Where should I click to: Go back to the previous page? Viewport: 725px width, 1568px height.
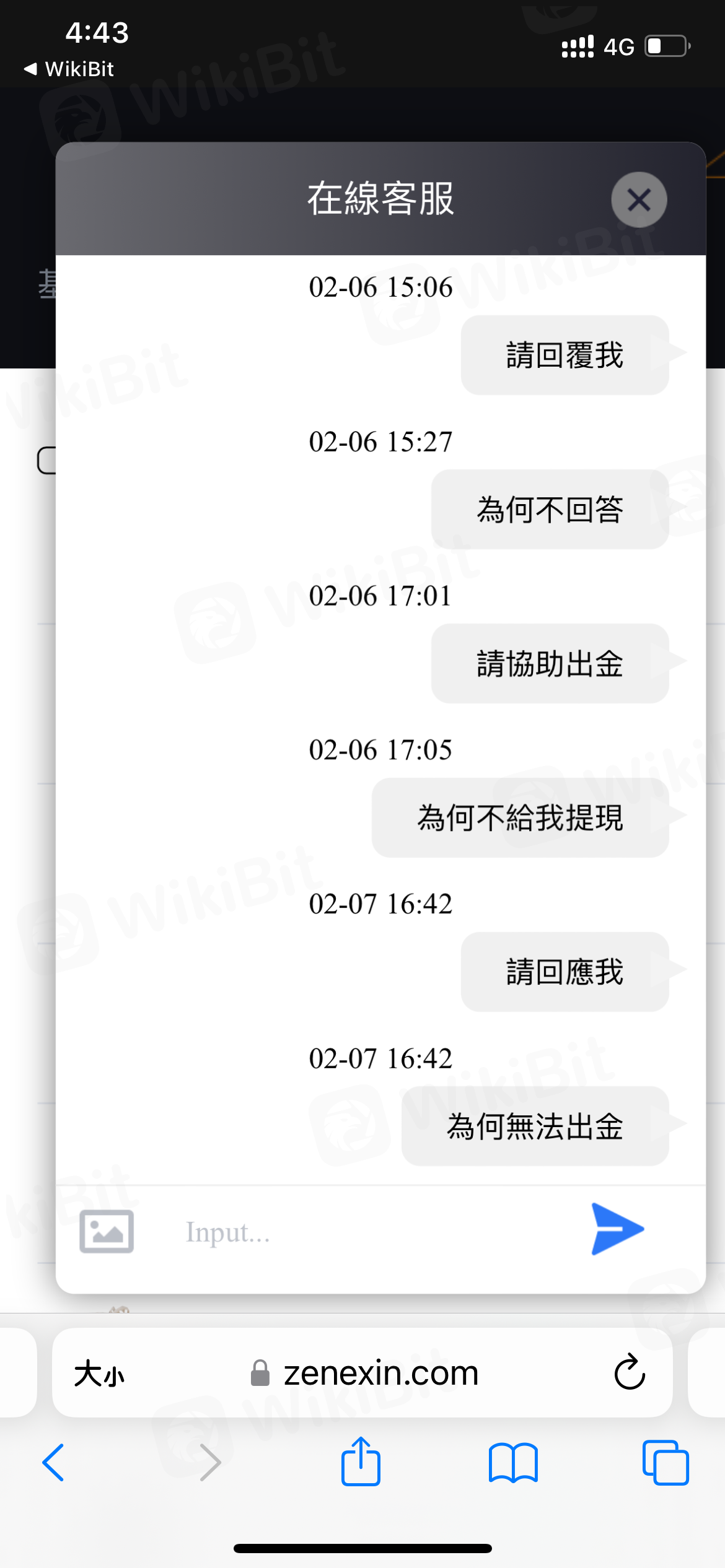(x=53, y=1463)
